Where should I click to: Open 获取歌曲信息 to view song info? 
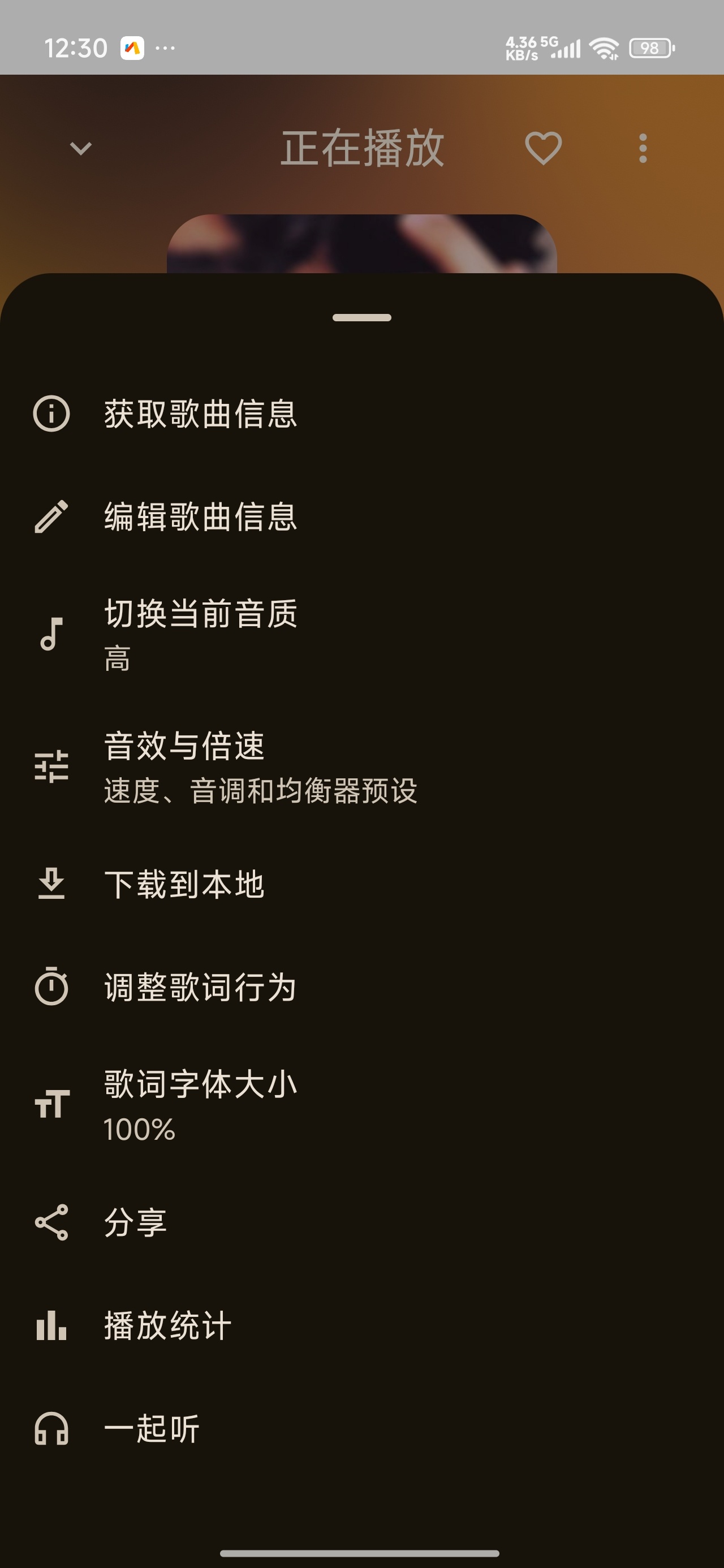click(x=361, y=414)
